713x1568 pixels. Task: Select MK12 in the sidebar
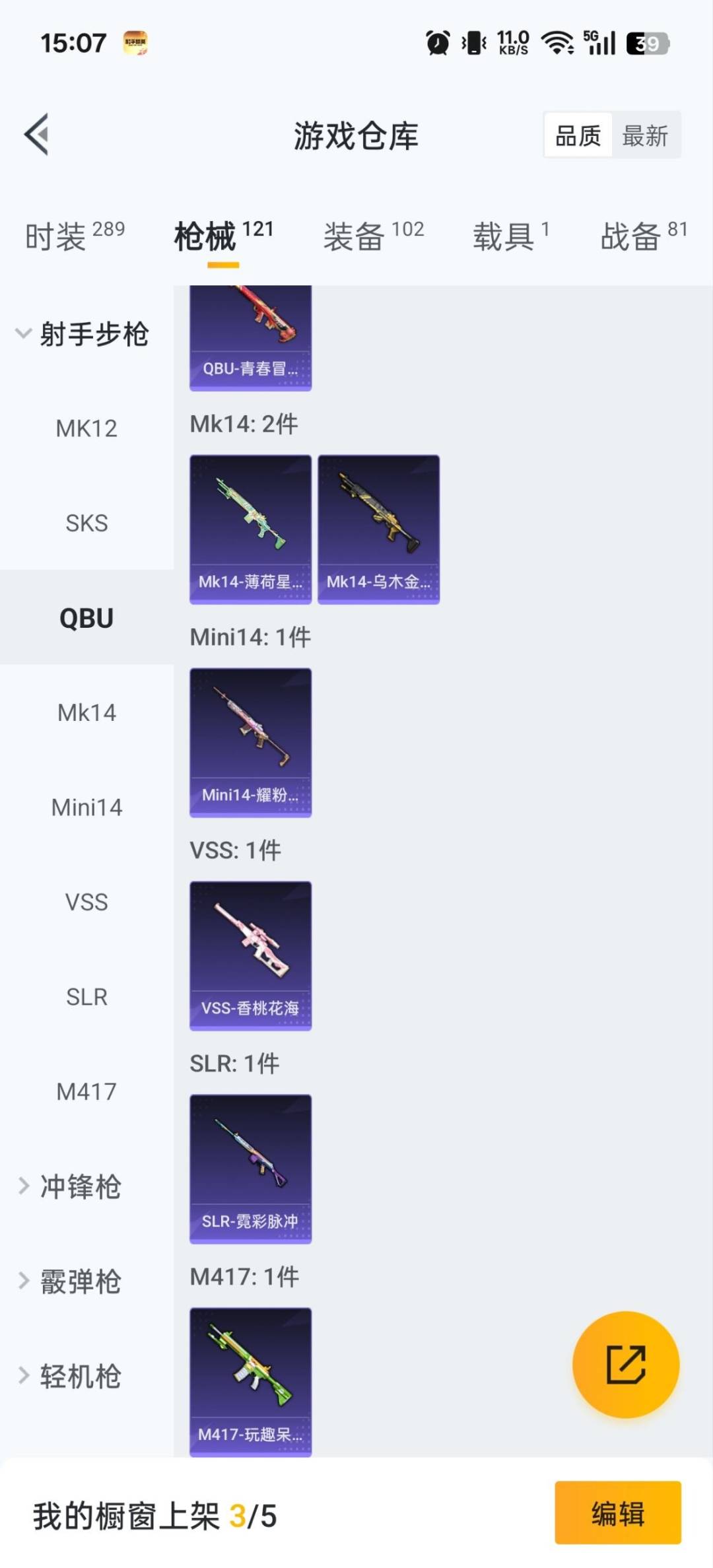(x=86, y=428)
